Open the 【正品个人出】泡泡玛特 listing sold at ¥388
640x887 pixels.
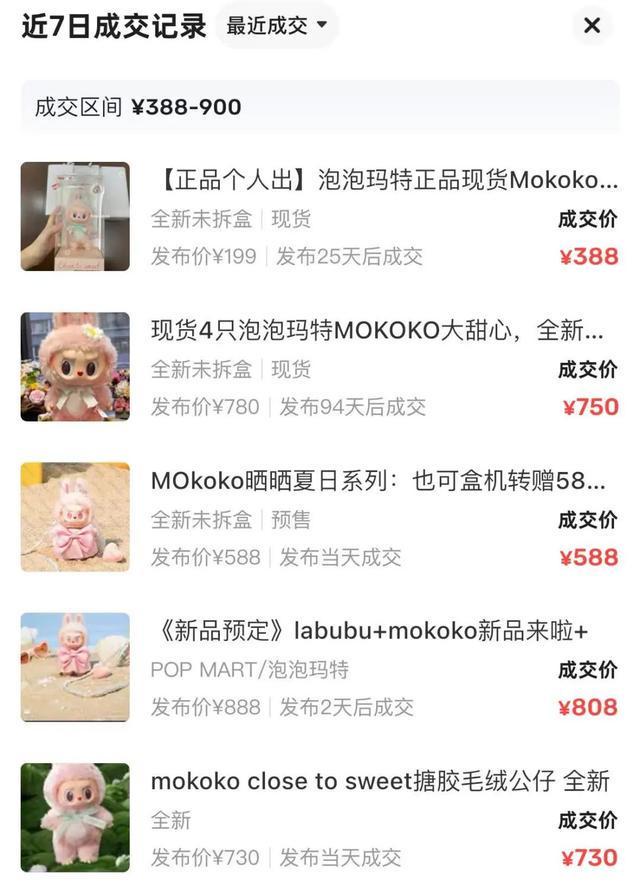coord(384,181)
